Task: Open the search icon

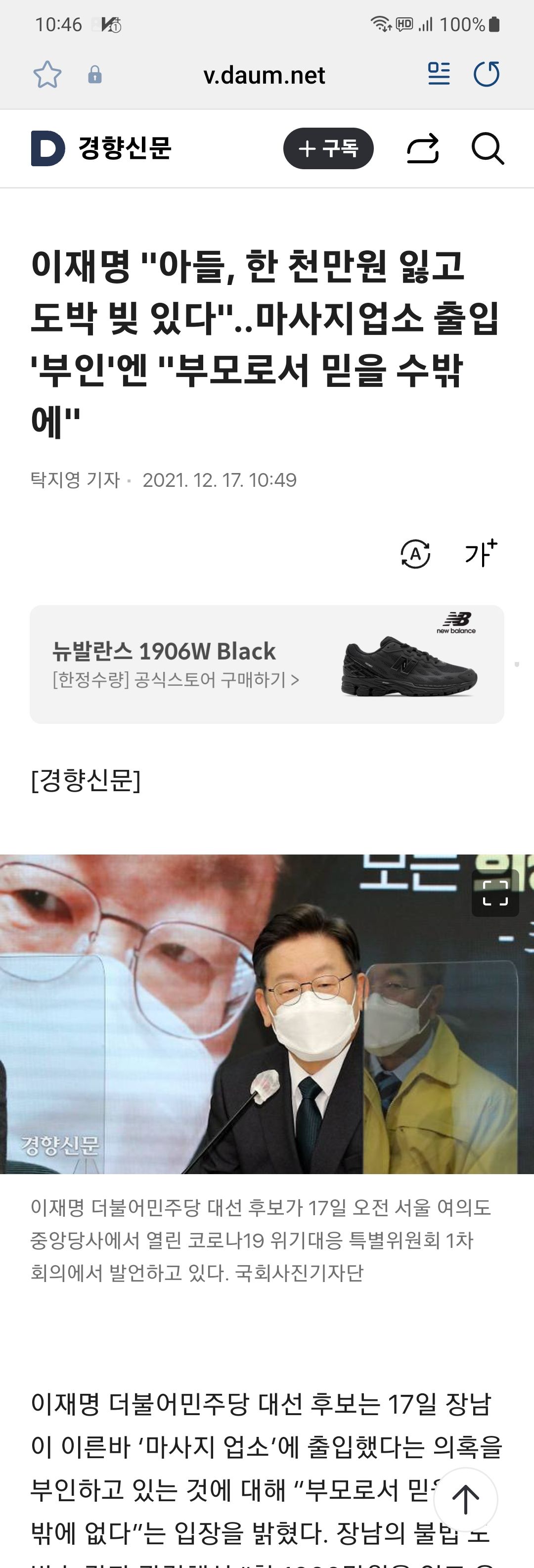Action: point(488,148)
